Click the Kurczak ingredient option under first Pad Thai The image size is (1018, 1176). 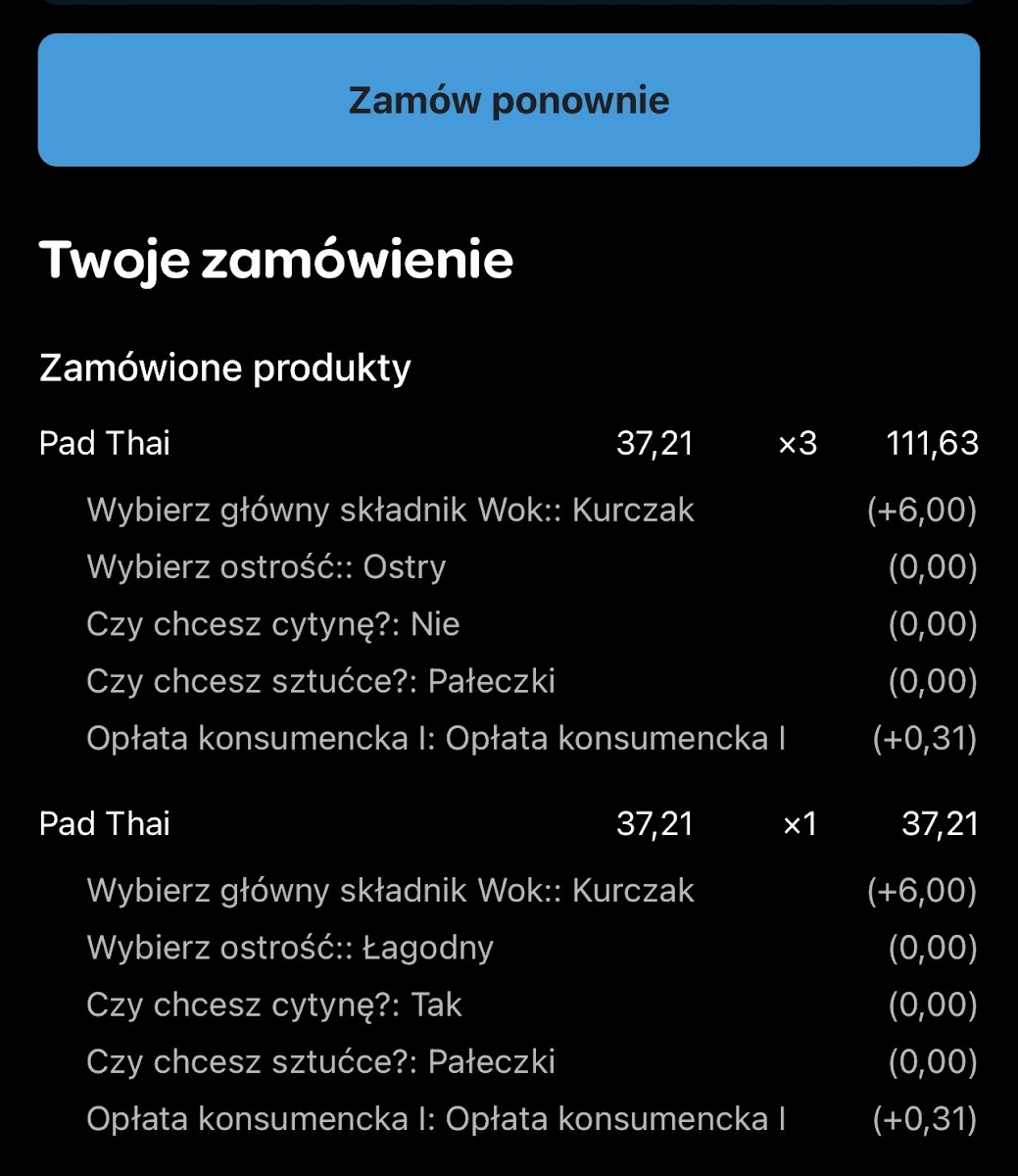coord(390,510)
